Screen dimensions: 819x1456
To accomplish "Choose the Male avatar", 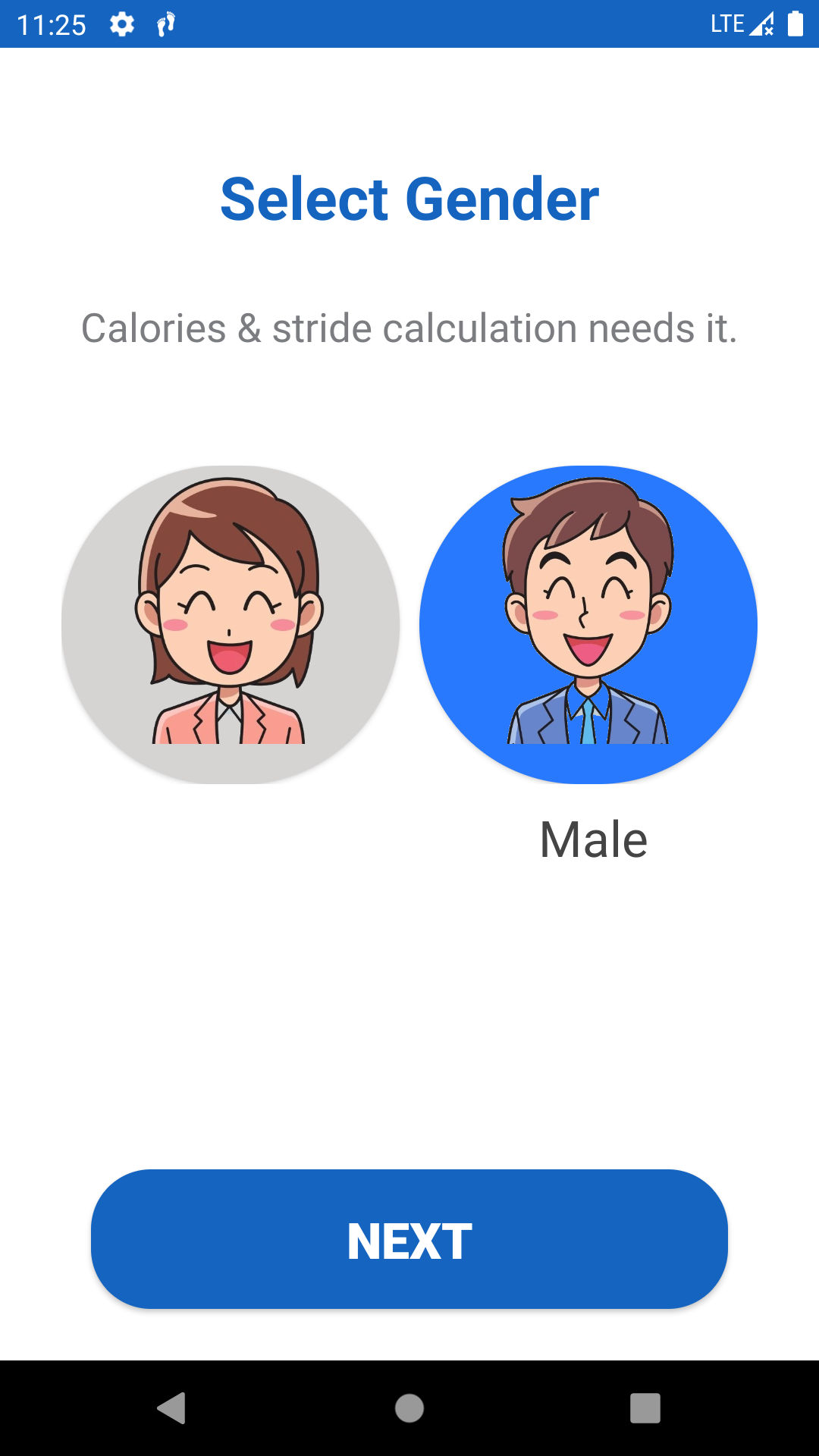I will coord(588,624).
